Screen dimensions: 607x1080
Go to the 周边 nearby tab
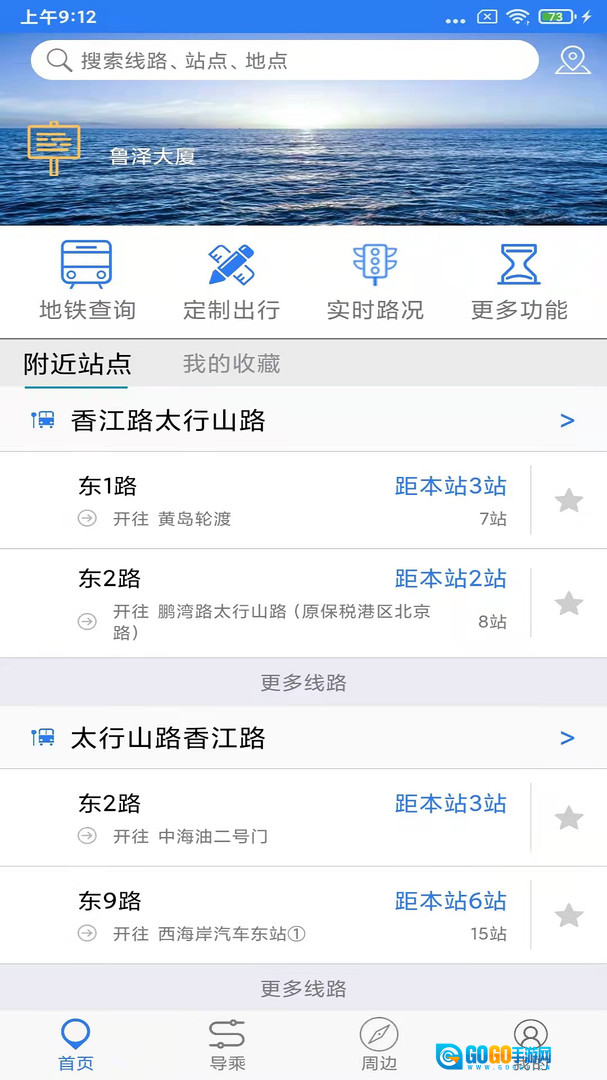379,1044
